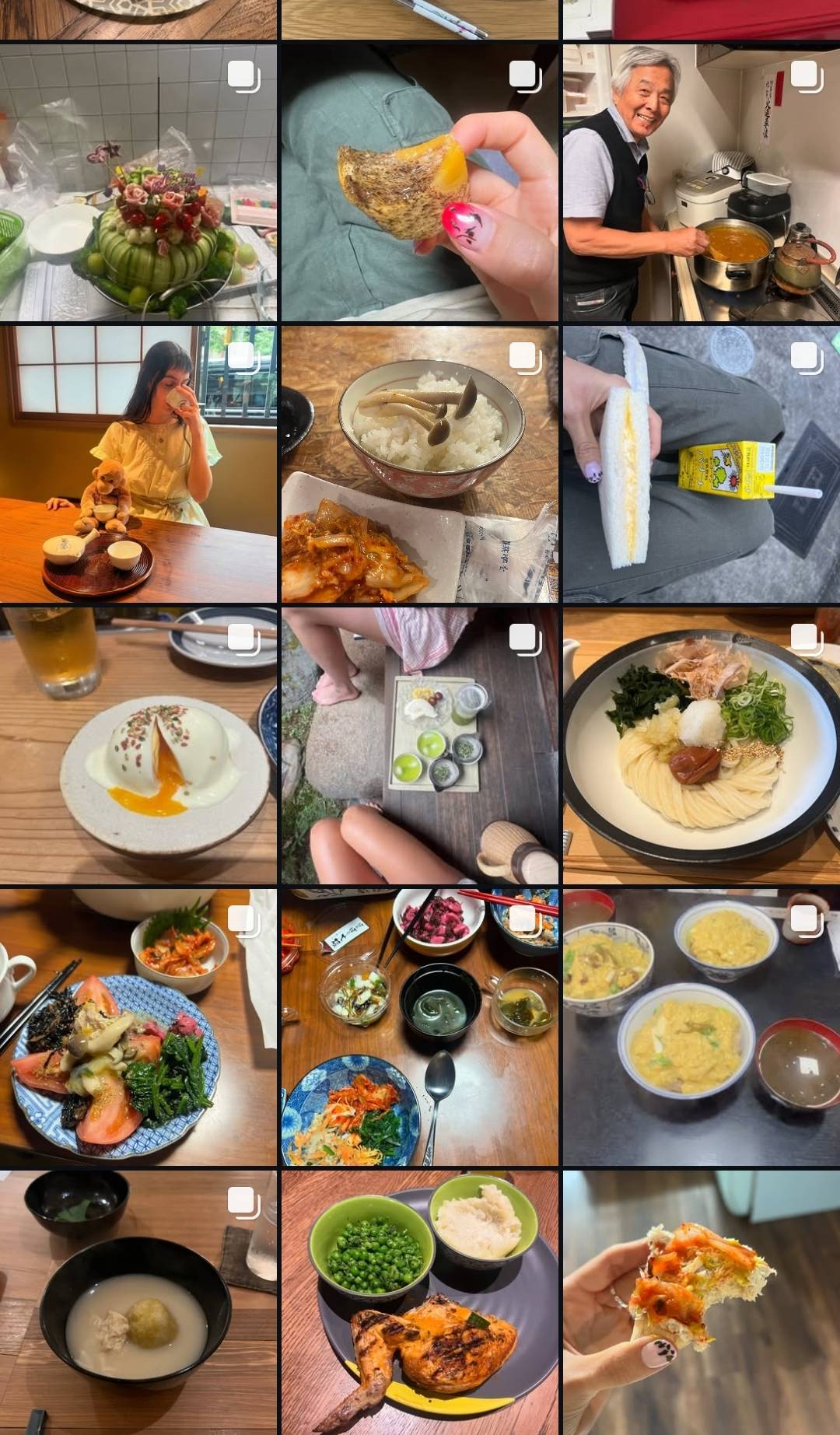Open the tea tray on wooden bench post

pos(419,746)
